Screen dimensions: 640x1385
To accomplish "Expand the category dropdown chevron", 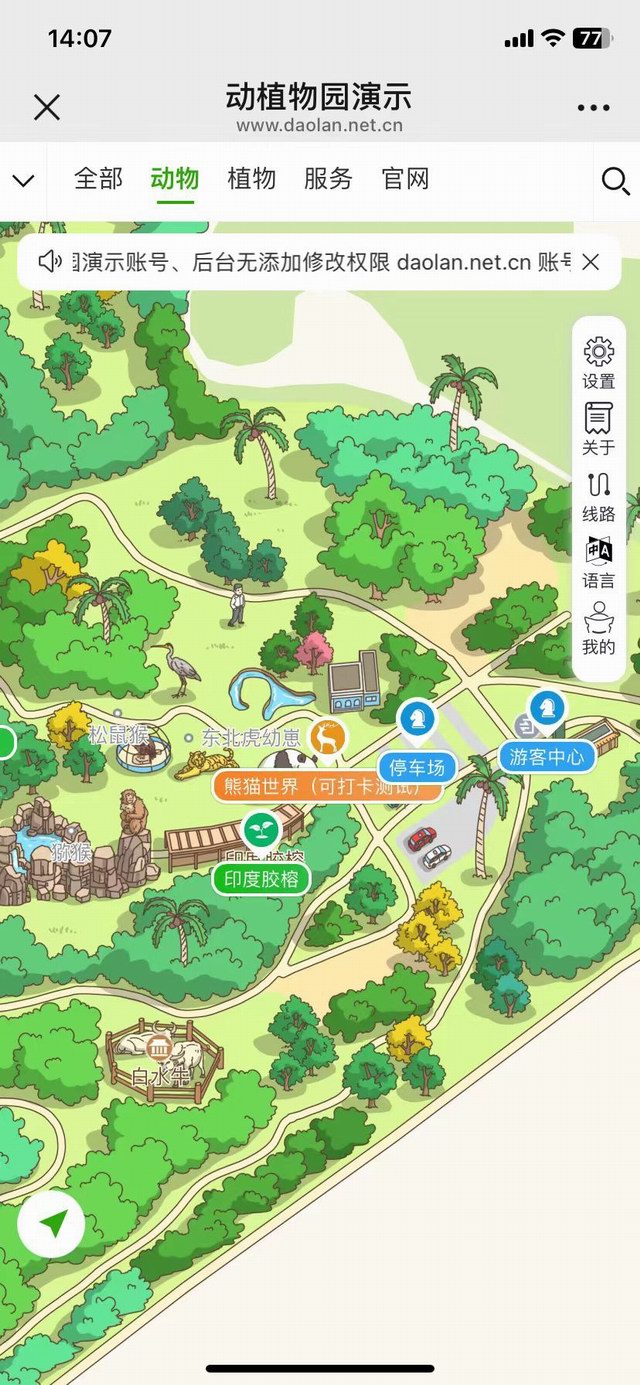I will pyautogui.click(x=23, y=181).
